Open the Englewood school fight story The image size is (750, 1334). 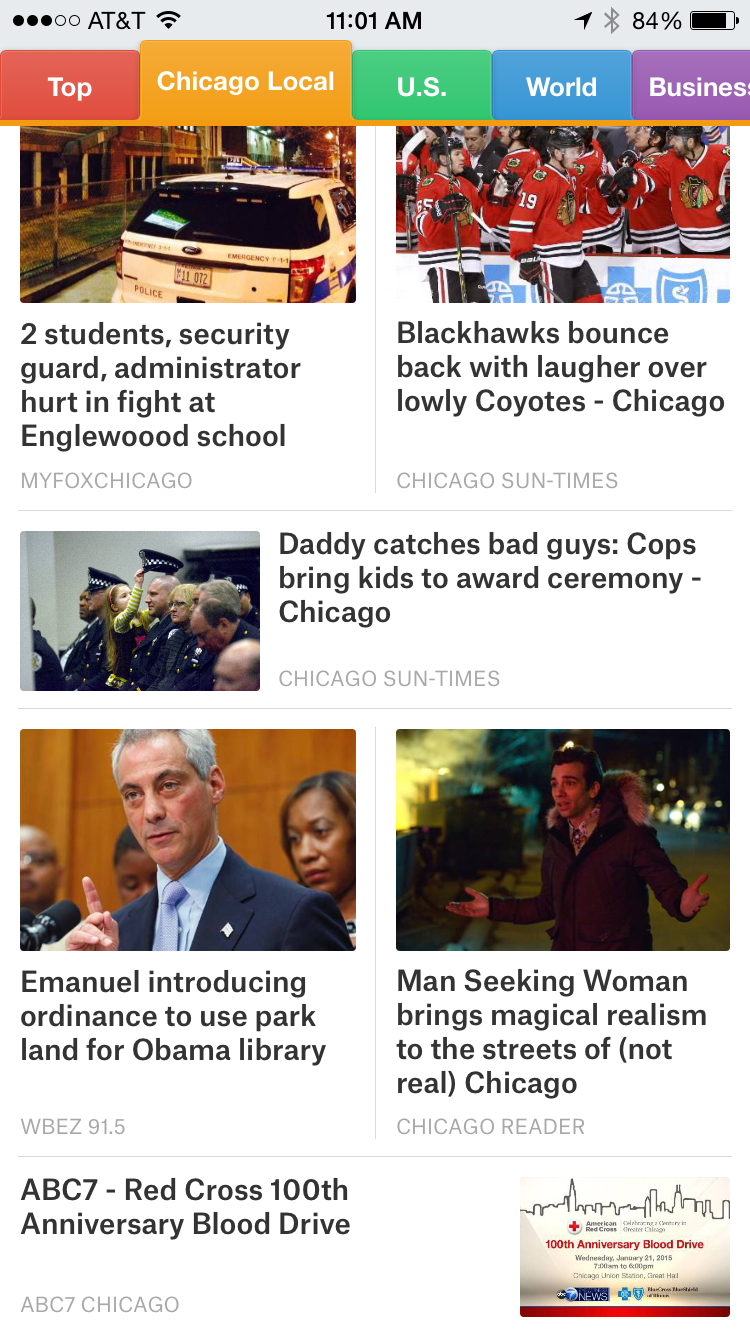159,385
